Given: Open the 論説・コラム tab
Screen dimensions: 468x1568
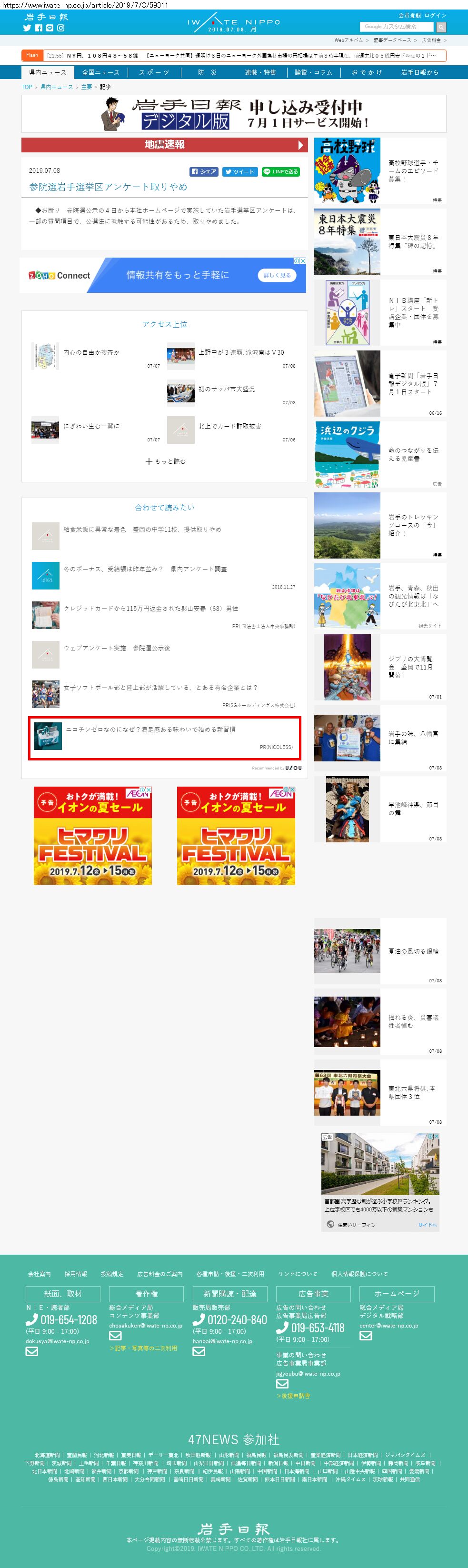Looking at the screenshot, I should [313, 72].
